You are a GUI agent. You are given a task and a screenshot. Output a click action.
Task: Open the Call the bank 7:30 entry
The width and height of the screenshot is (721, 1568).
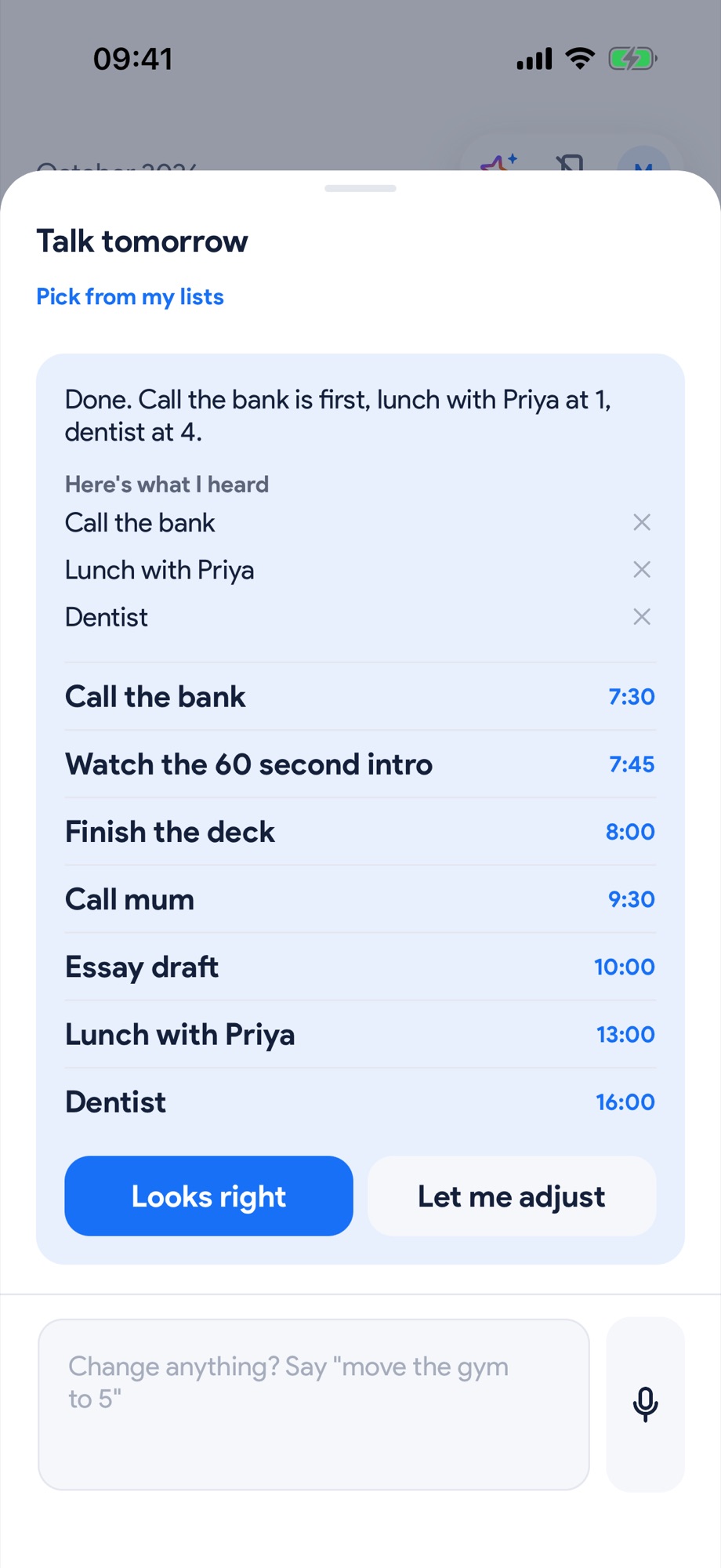(x=360, y=697)
